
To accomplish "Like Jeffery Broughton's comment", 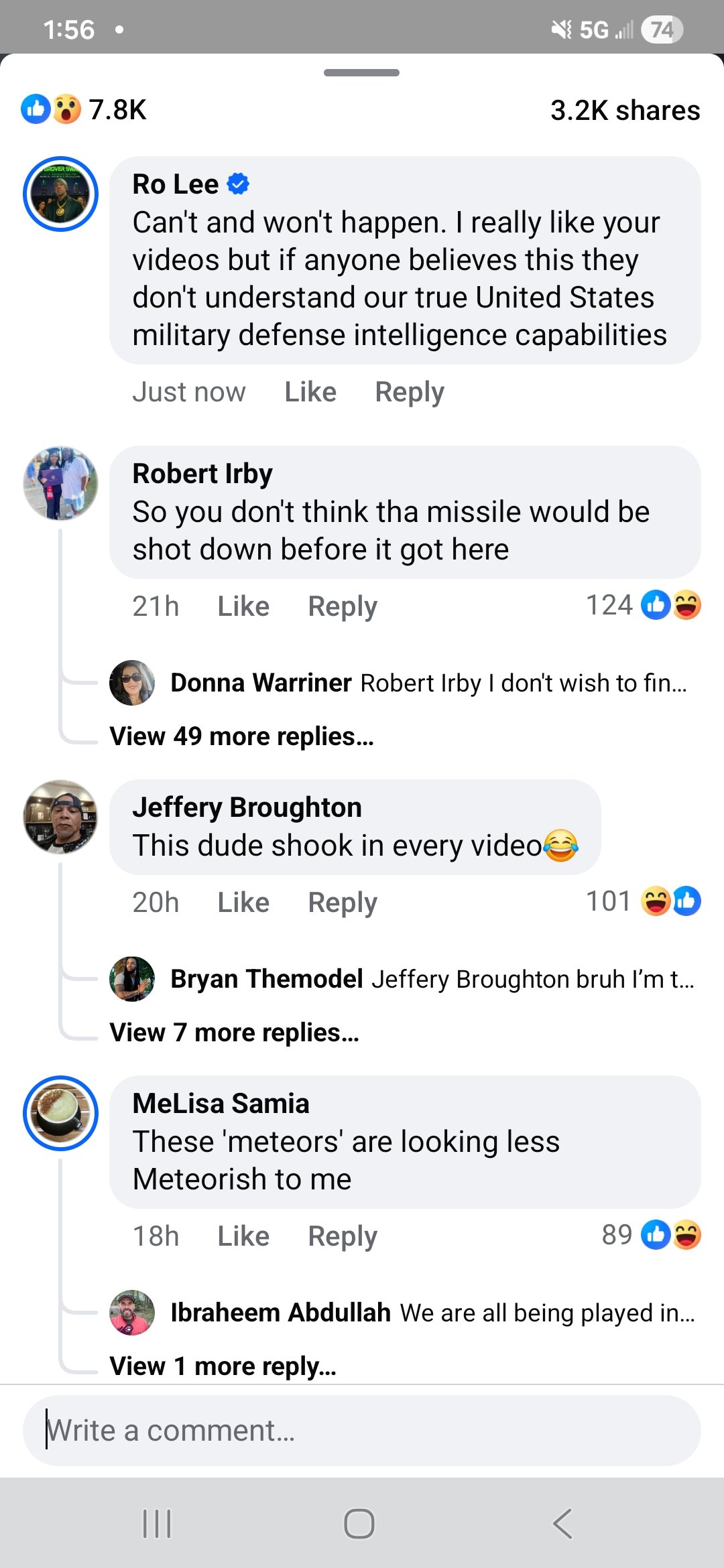I will tap(243, 903).
